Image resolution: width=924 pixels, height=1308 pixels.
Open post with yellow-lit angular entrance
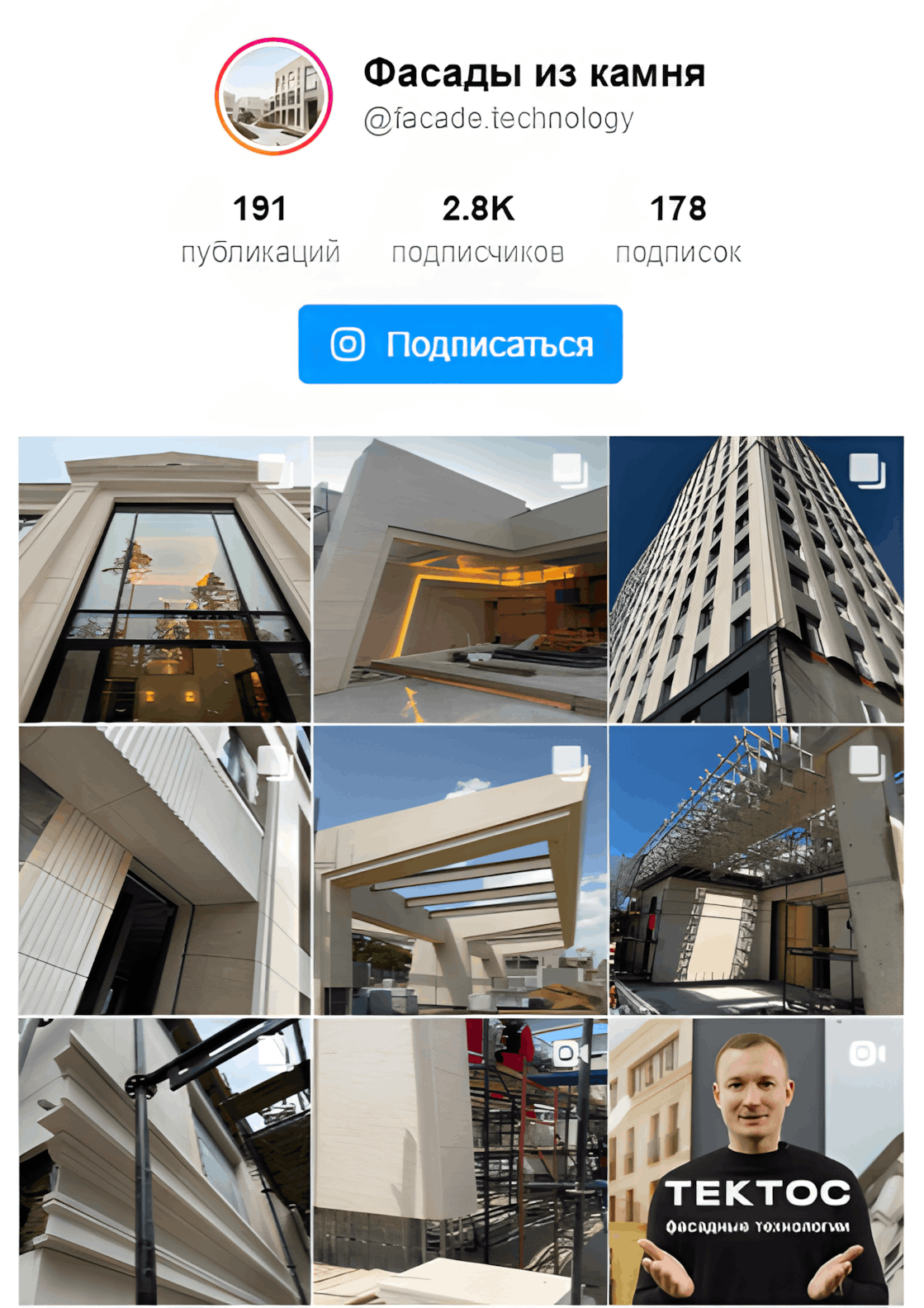460,580
